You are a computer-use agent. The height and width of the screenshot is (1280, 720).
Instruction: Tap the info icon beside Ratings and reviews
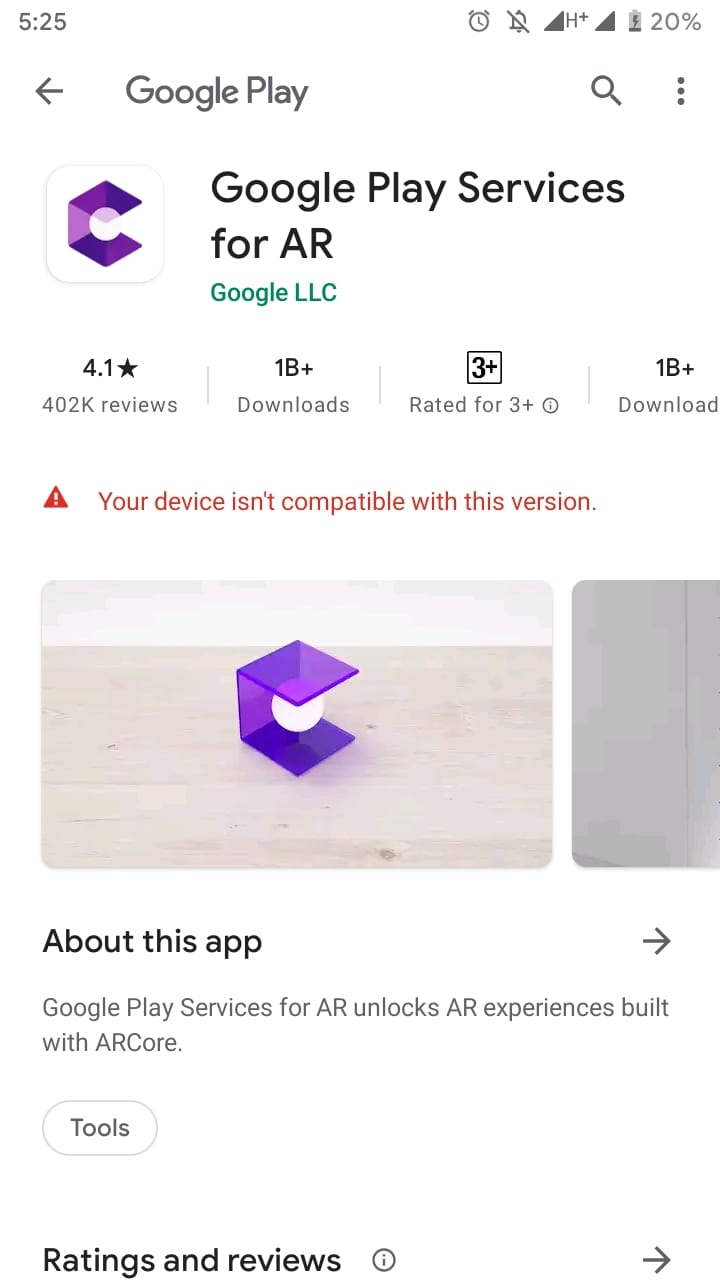pyautogui.click(x=383, y=1259)
